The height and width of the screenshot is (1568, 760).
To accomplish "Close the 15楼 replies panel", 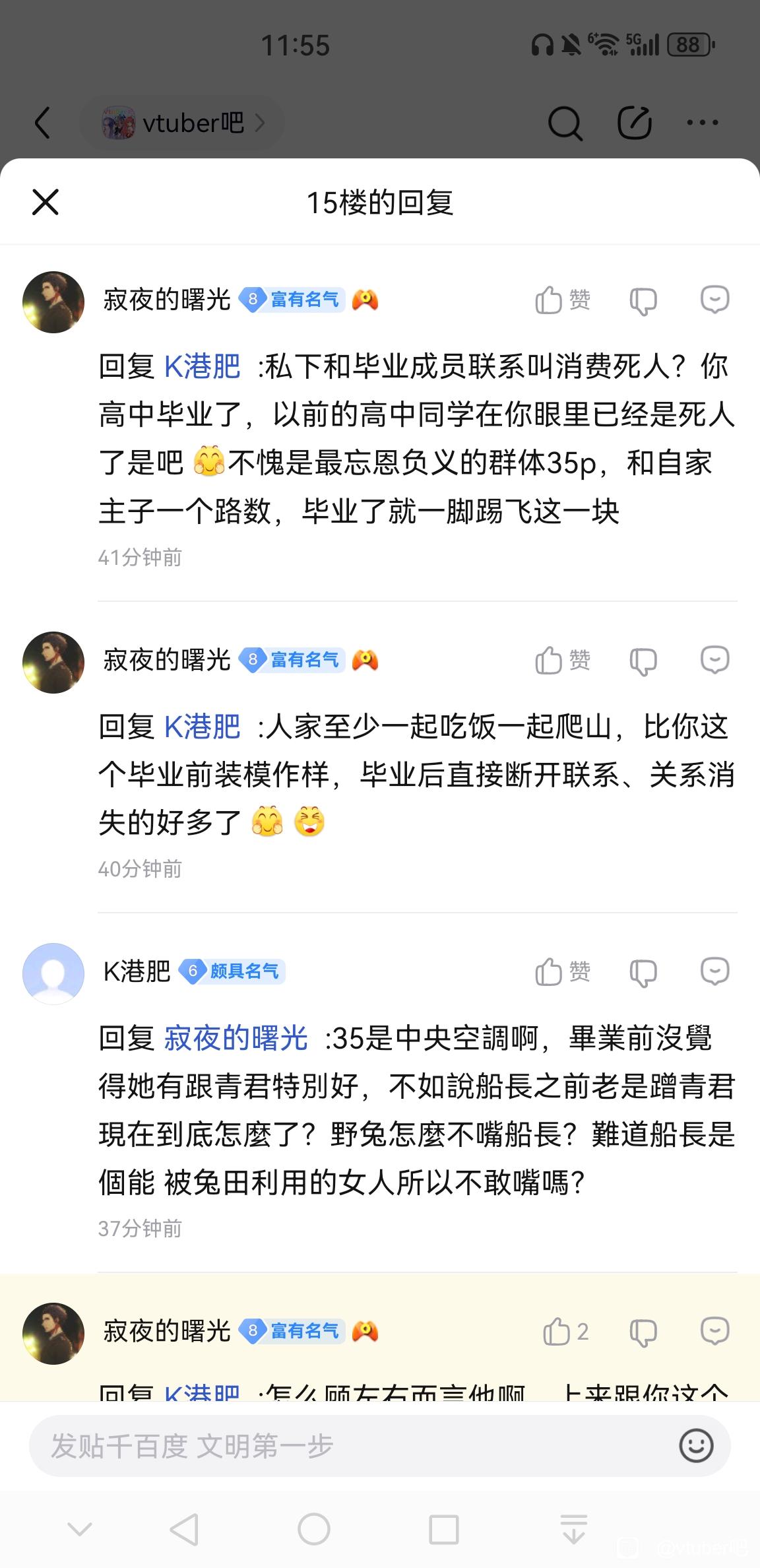I will (46, 202).
